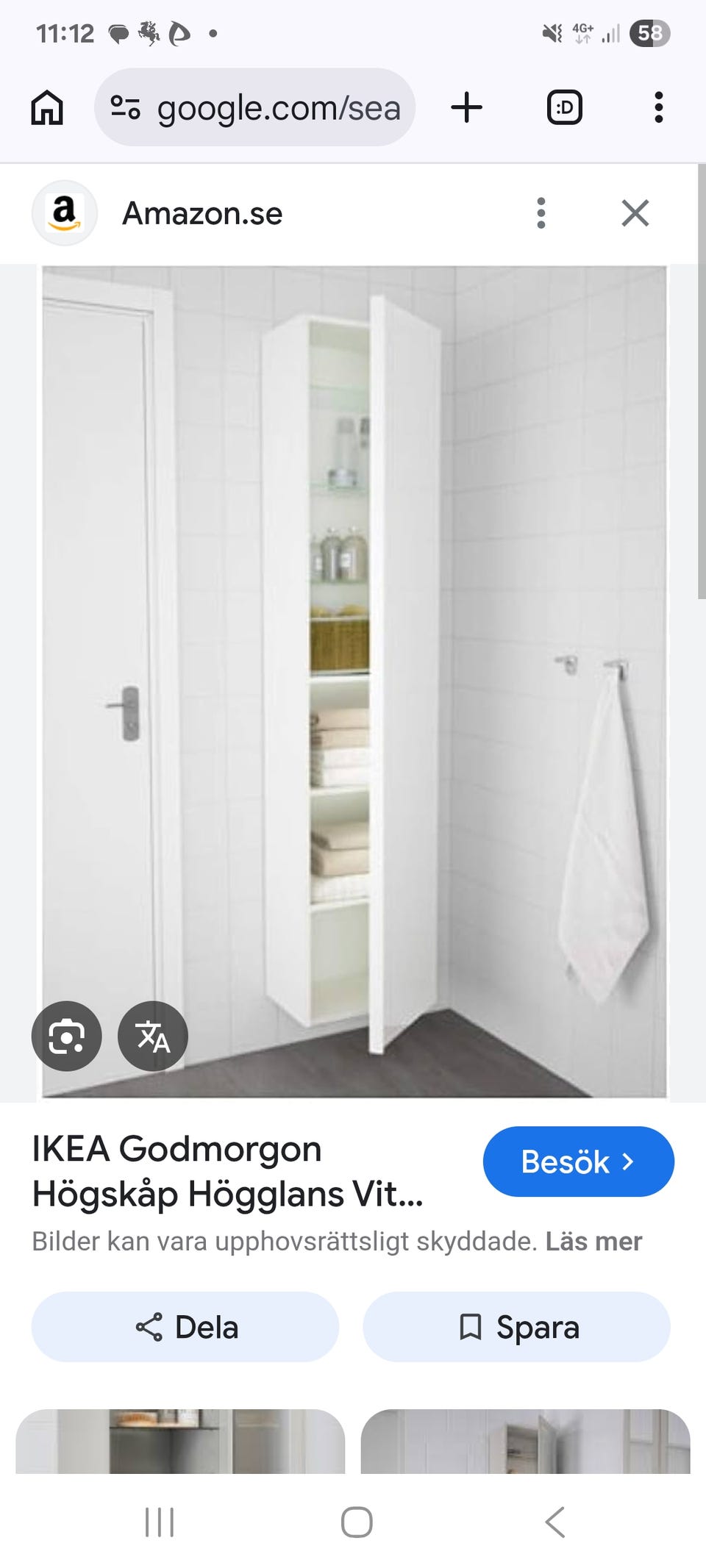Show the open tabs switcher
This screenshot has height=1568, width=706.
click(564, 107)
